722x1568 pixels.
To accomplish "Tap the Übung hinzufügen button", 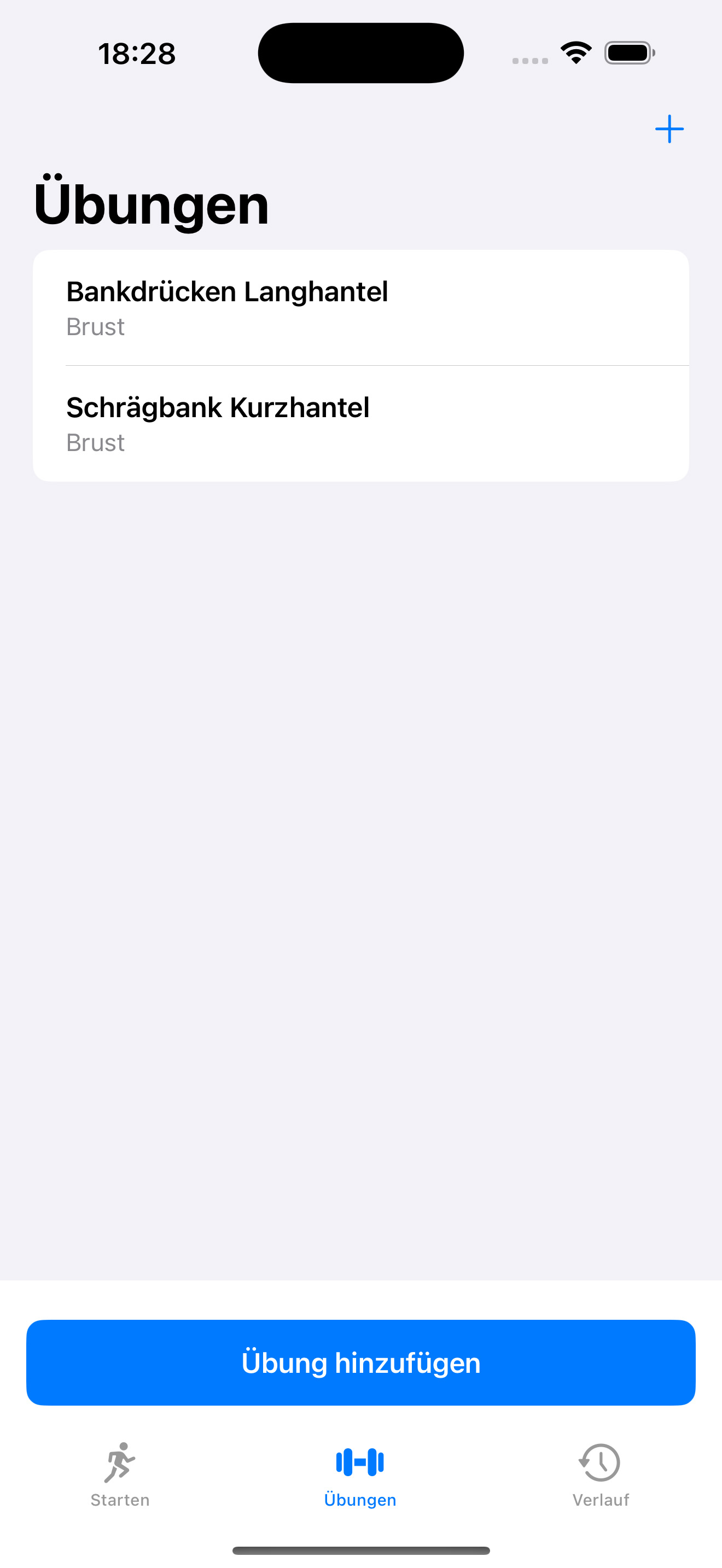I will point(360,1362).
